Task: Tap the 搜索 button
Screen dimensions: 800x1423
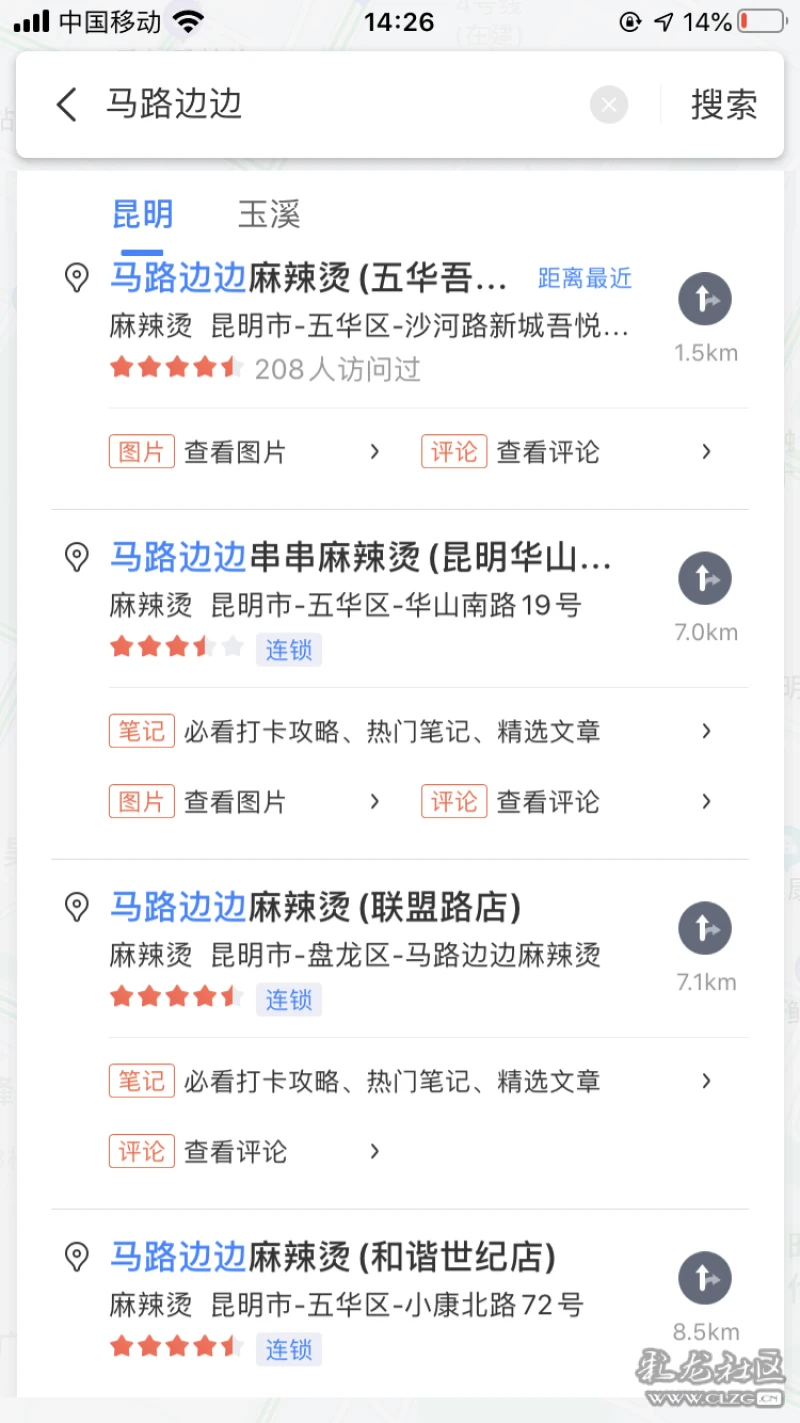Action: (x=724, y=105)
